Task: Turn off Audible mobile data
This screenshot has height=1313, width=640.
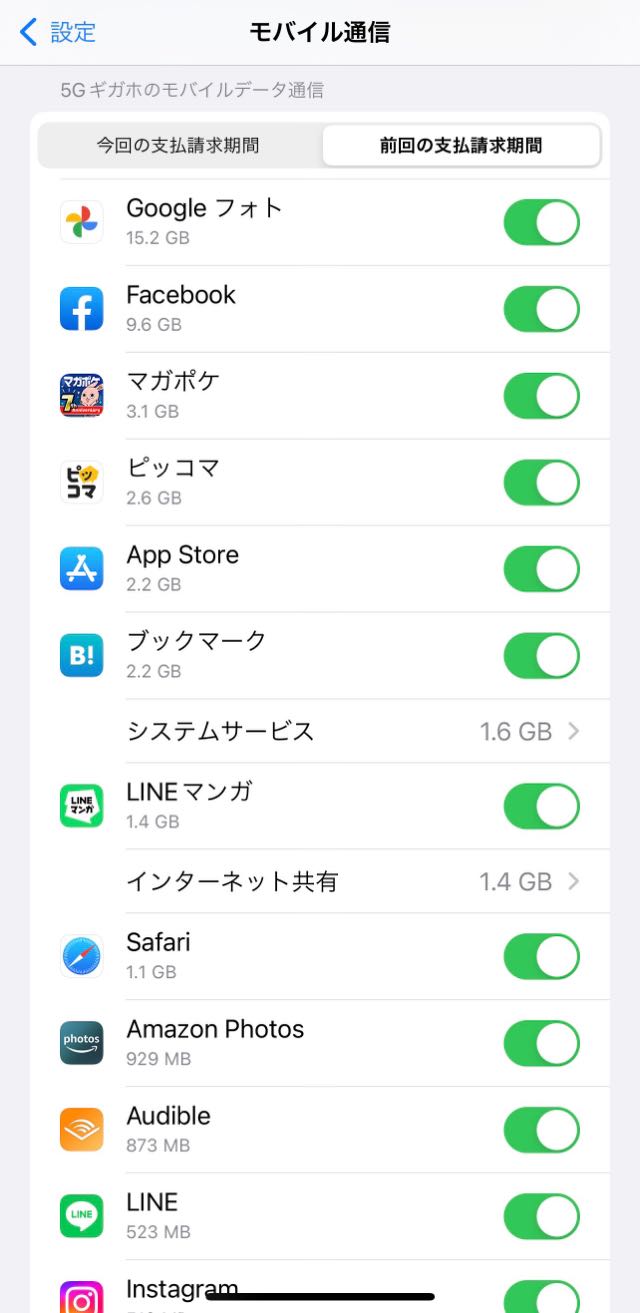Action: pyautogui.click(x=542, y=1130)
